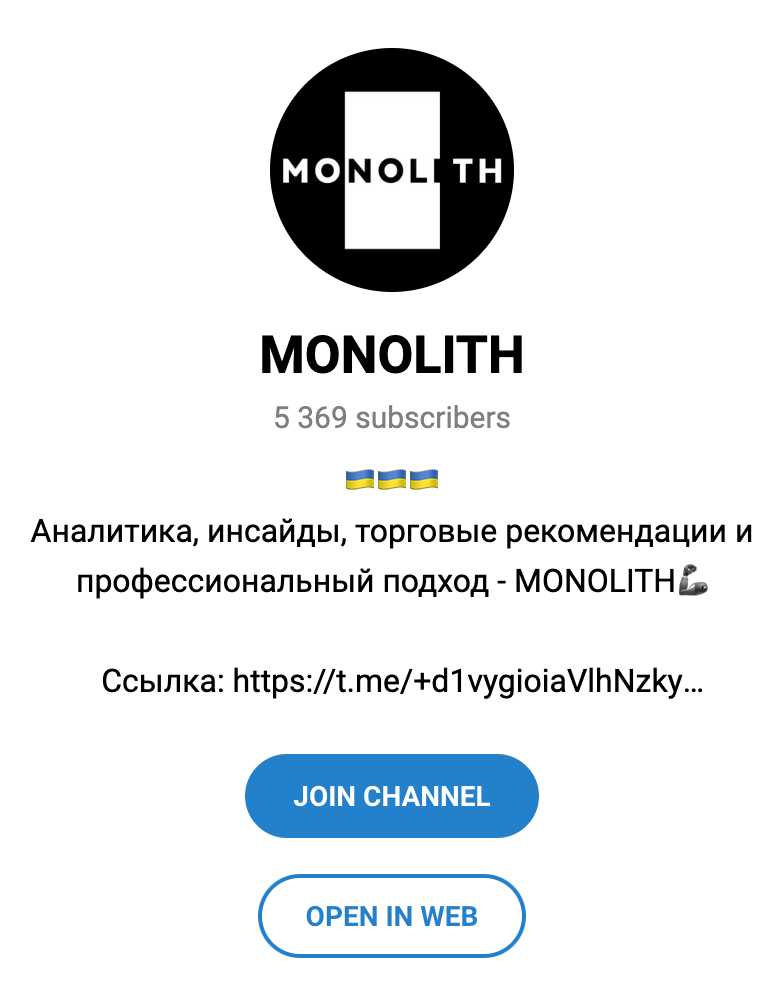Open the t.me link in the description

click(x=467, y=683)
